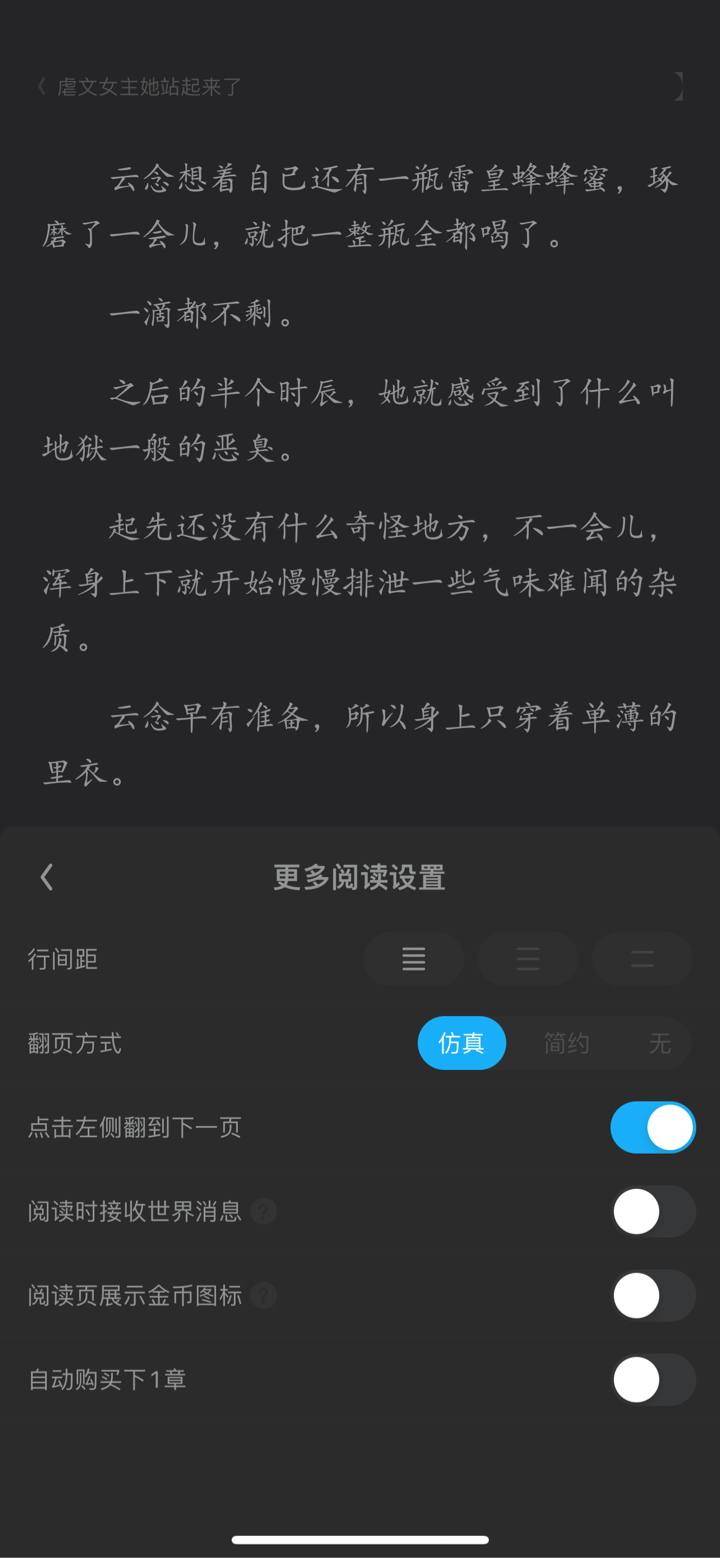Disable 点击左侧翻到下一页 switch
This screenshot has height=1558, width=720.
tap(653, 1128)
